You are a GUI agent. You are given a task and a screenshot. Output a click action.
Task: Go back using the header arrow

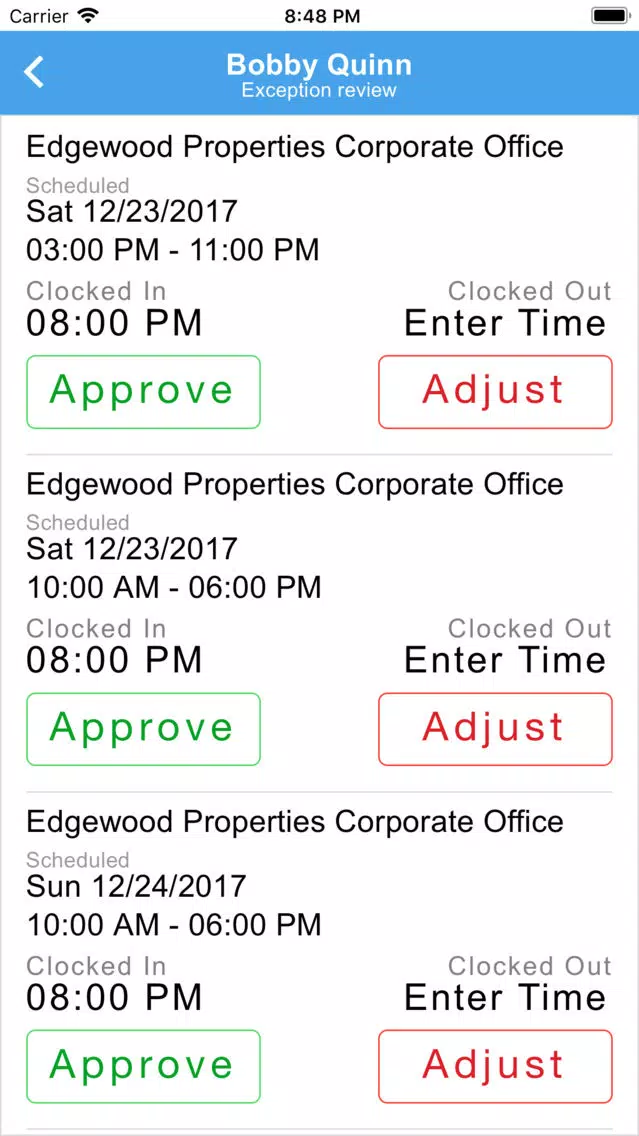[34, 72]
